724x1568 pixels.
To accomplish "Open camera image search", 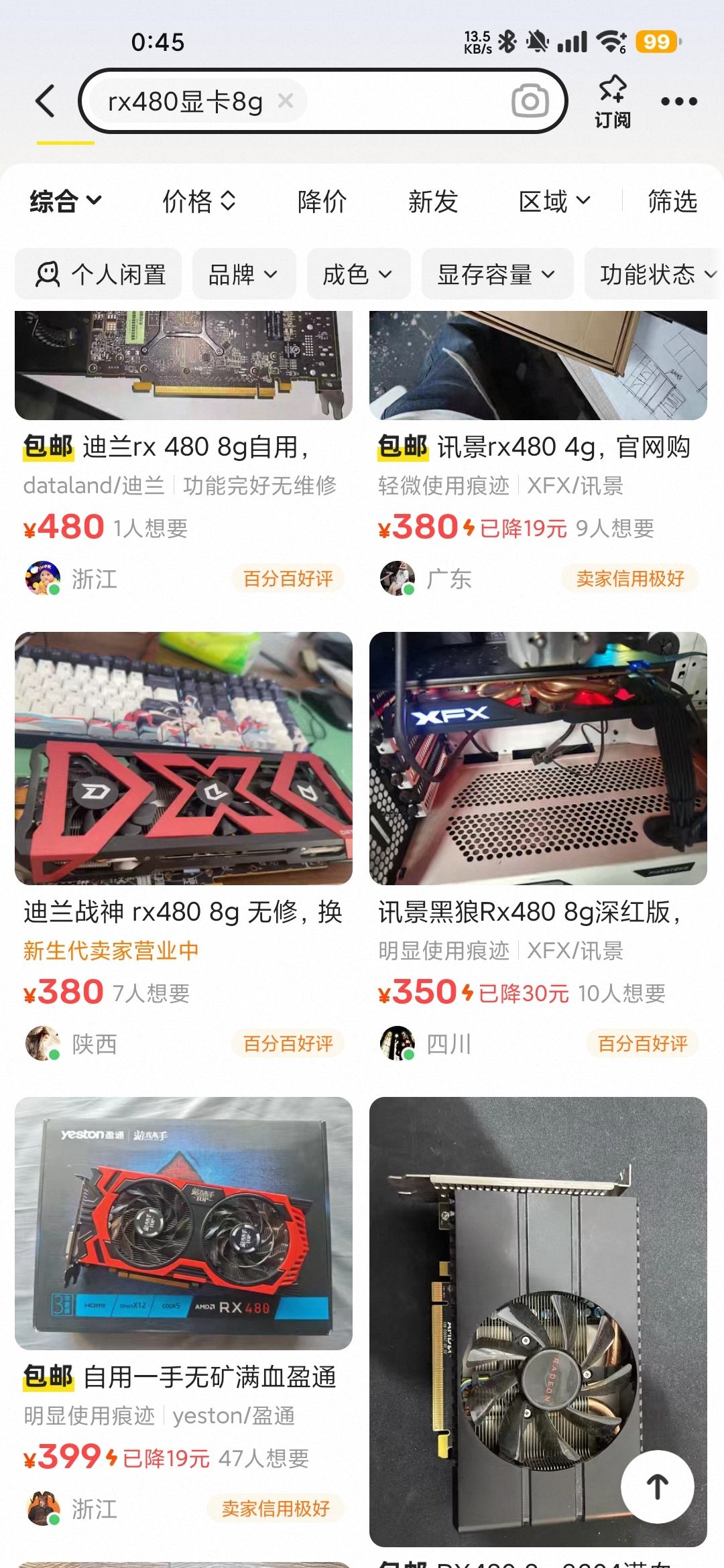I will coord(530,102).
